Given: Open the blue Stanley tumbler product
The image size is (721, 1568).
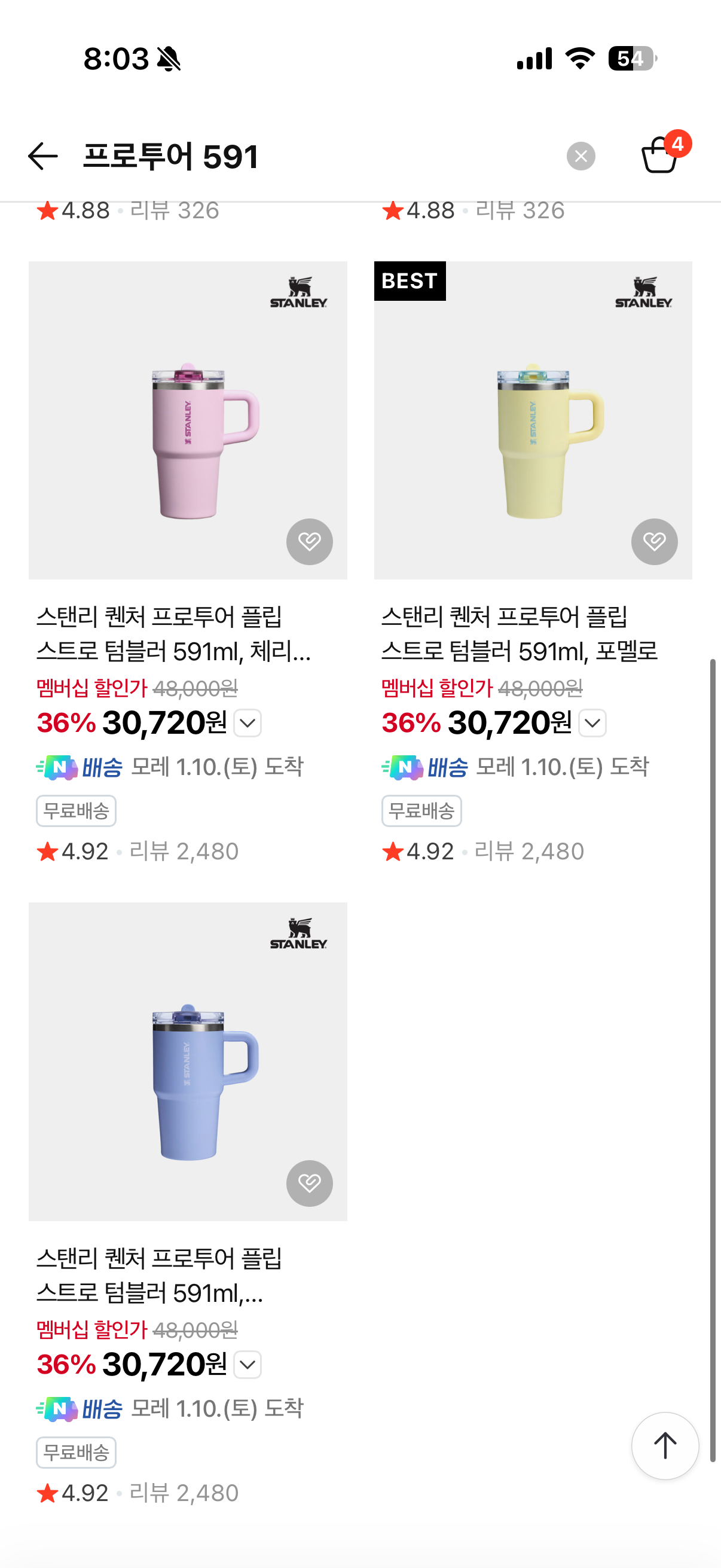Looking at the screenshot, I should tap(187, 1061).
